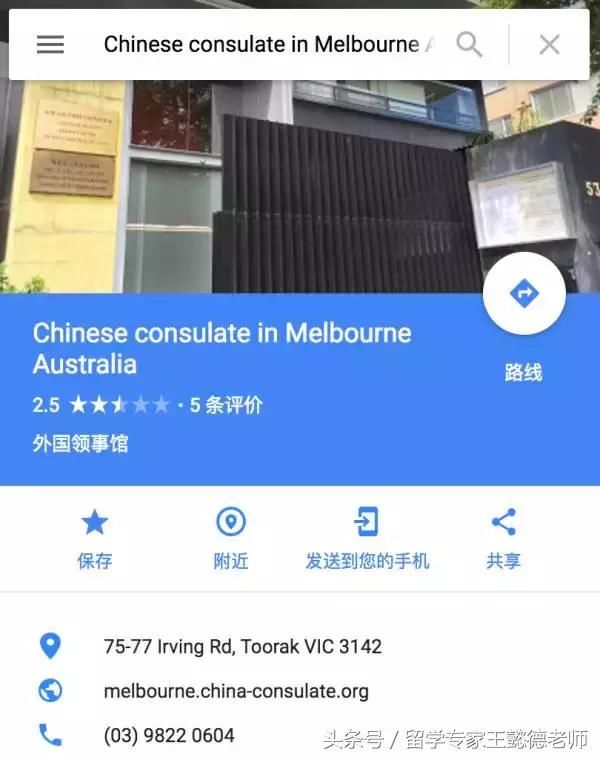Share this place with 共享
600x757 pixels.
[x=503, y=538]
